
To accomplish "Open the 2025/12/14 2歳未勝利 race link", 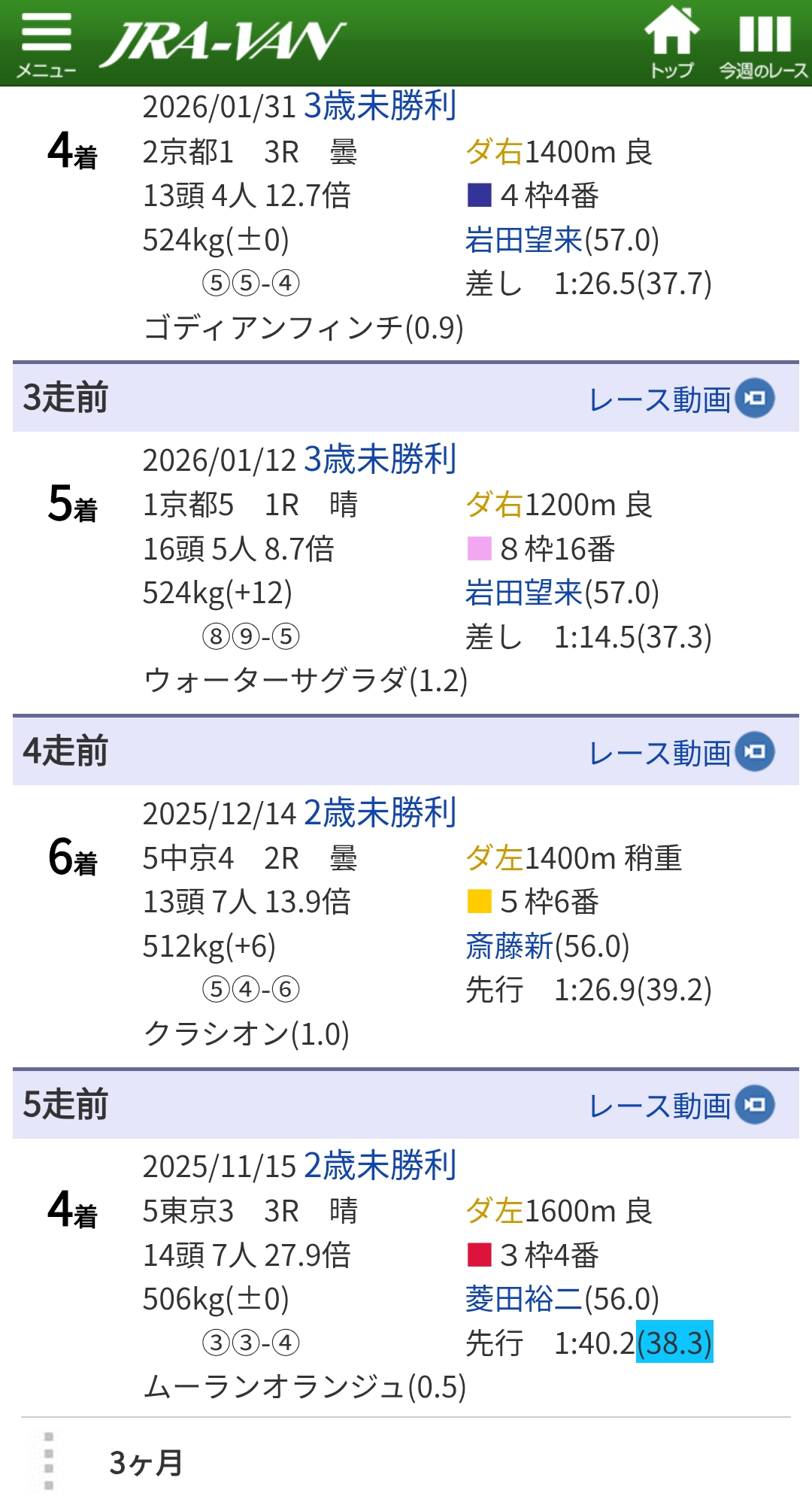I will click(380, 813).
